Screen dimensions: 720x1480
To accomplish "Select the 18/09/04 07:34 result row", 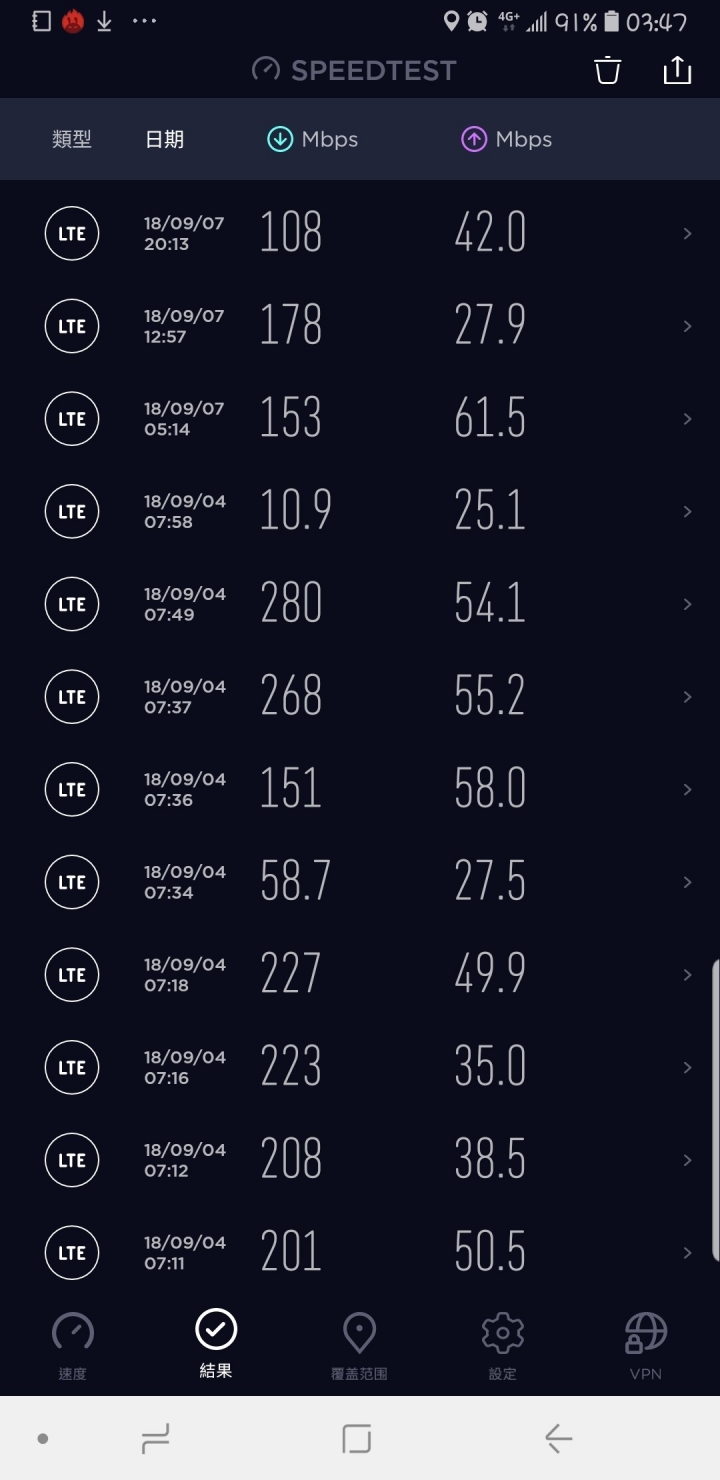I will click(360, 882).
